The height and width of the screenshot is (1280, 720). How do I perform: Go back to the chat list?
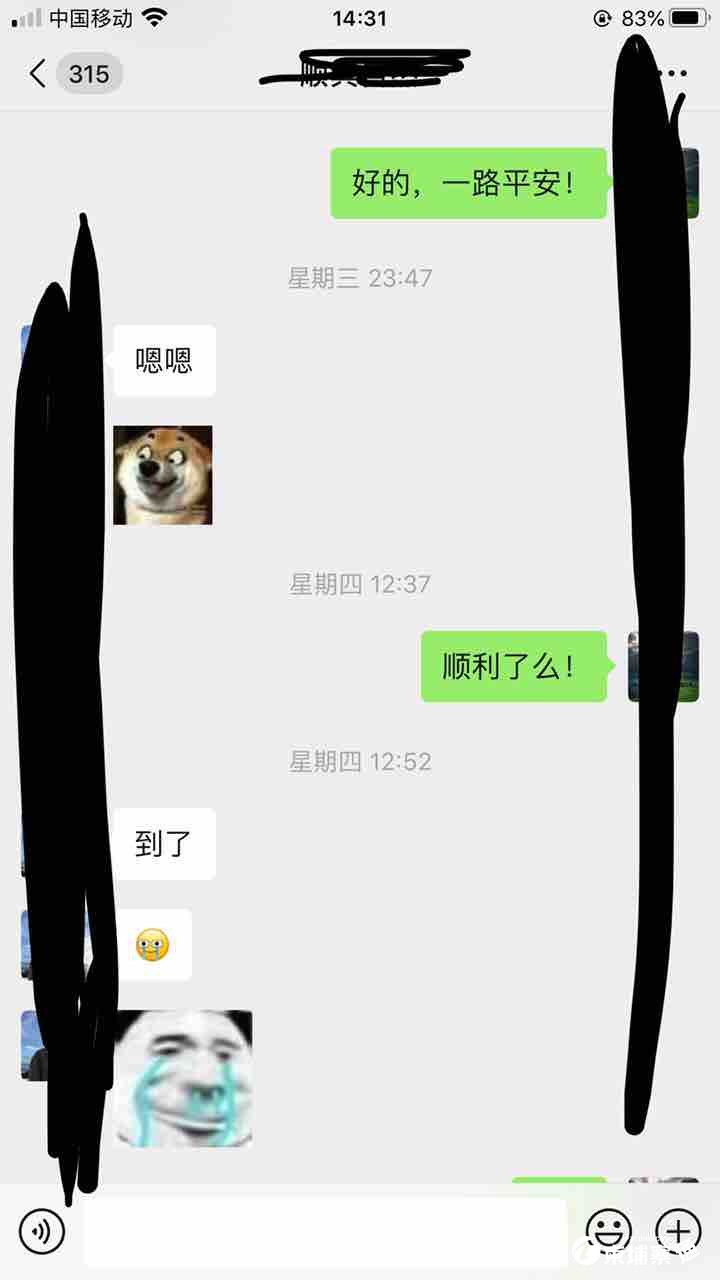click(x=38, y=74)
